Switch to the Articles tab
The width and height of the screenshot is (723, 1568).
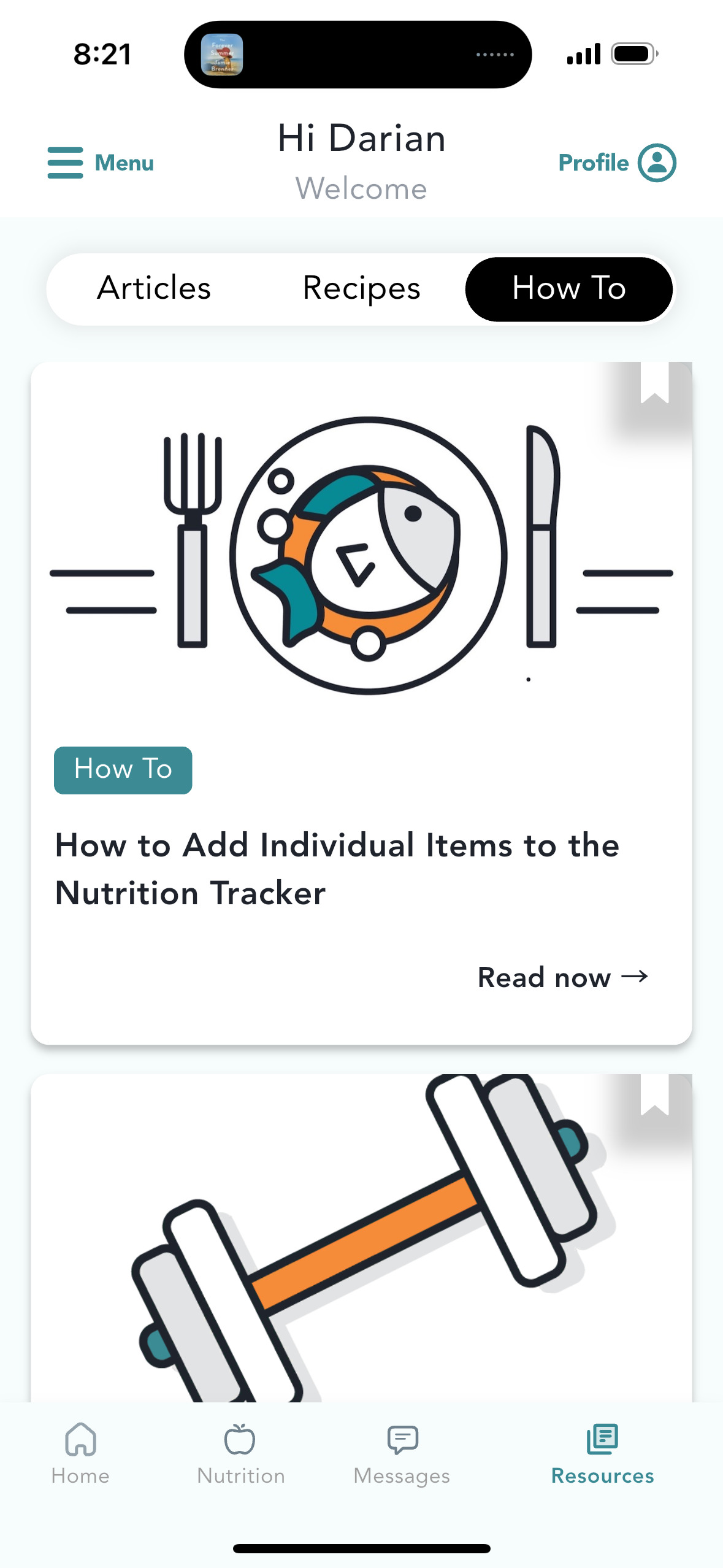(154, 289)
